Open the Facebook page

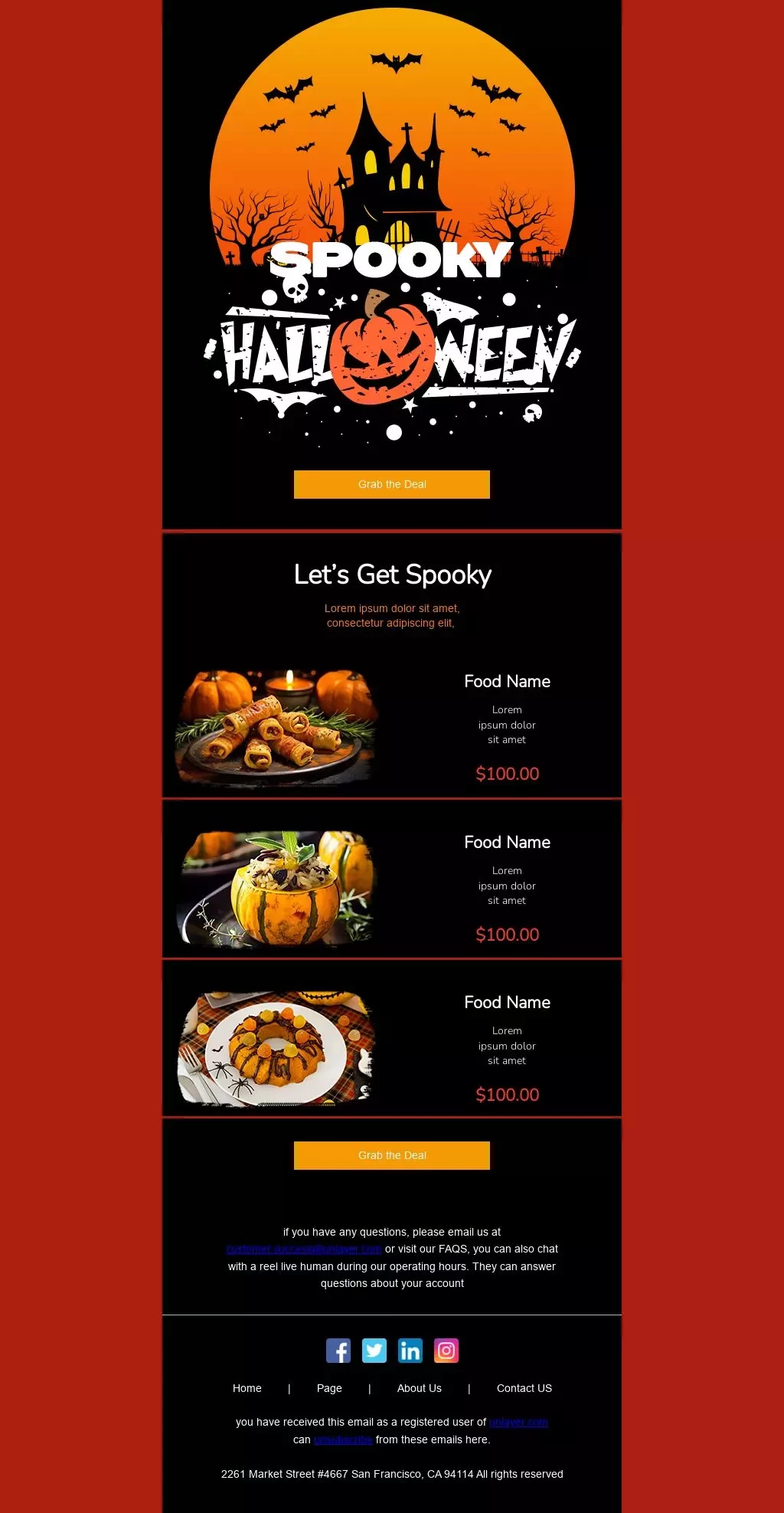(338, 1351)
